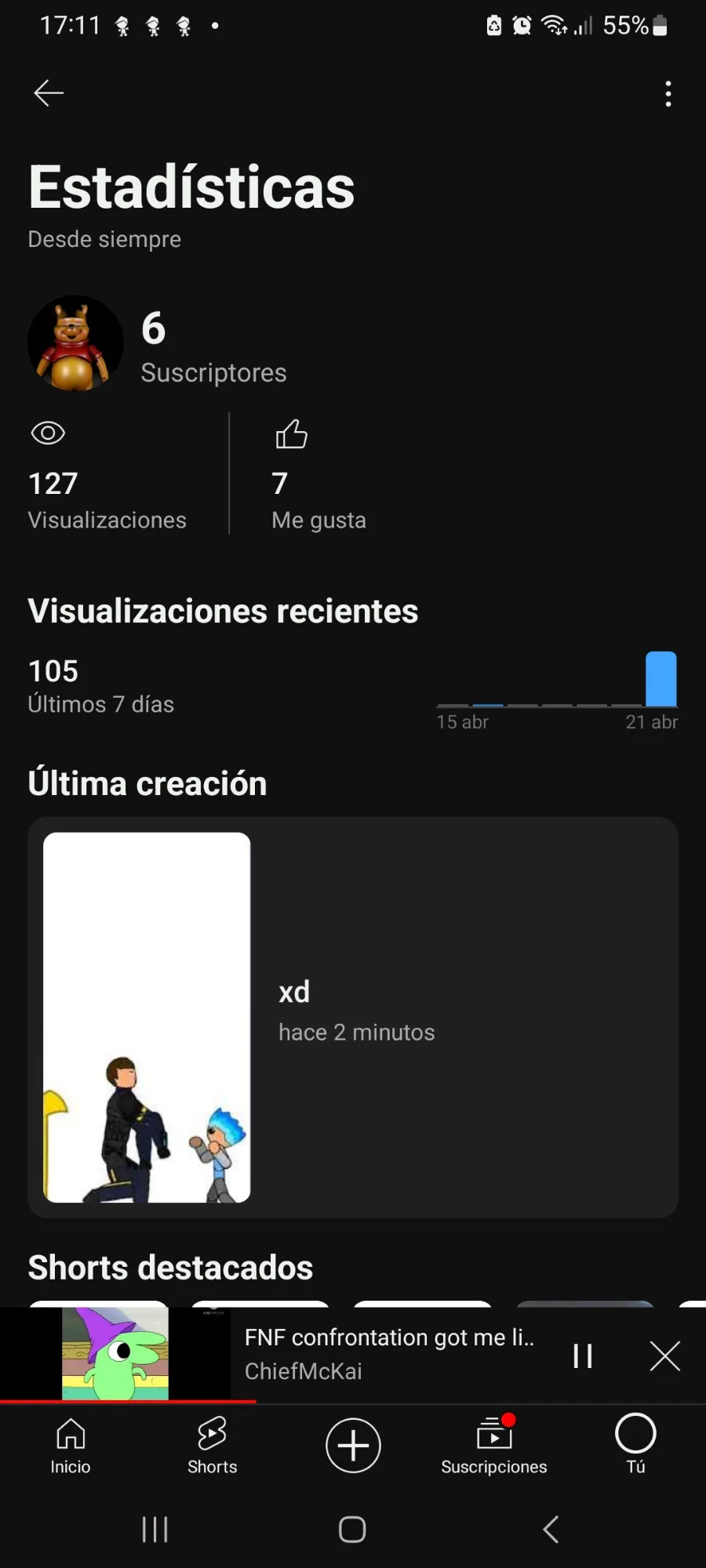Tap the system home button
The width and height of the screenshot is (706, 1568).
pyautogui.click(x=352, y=1529)
